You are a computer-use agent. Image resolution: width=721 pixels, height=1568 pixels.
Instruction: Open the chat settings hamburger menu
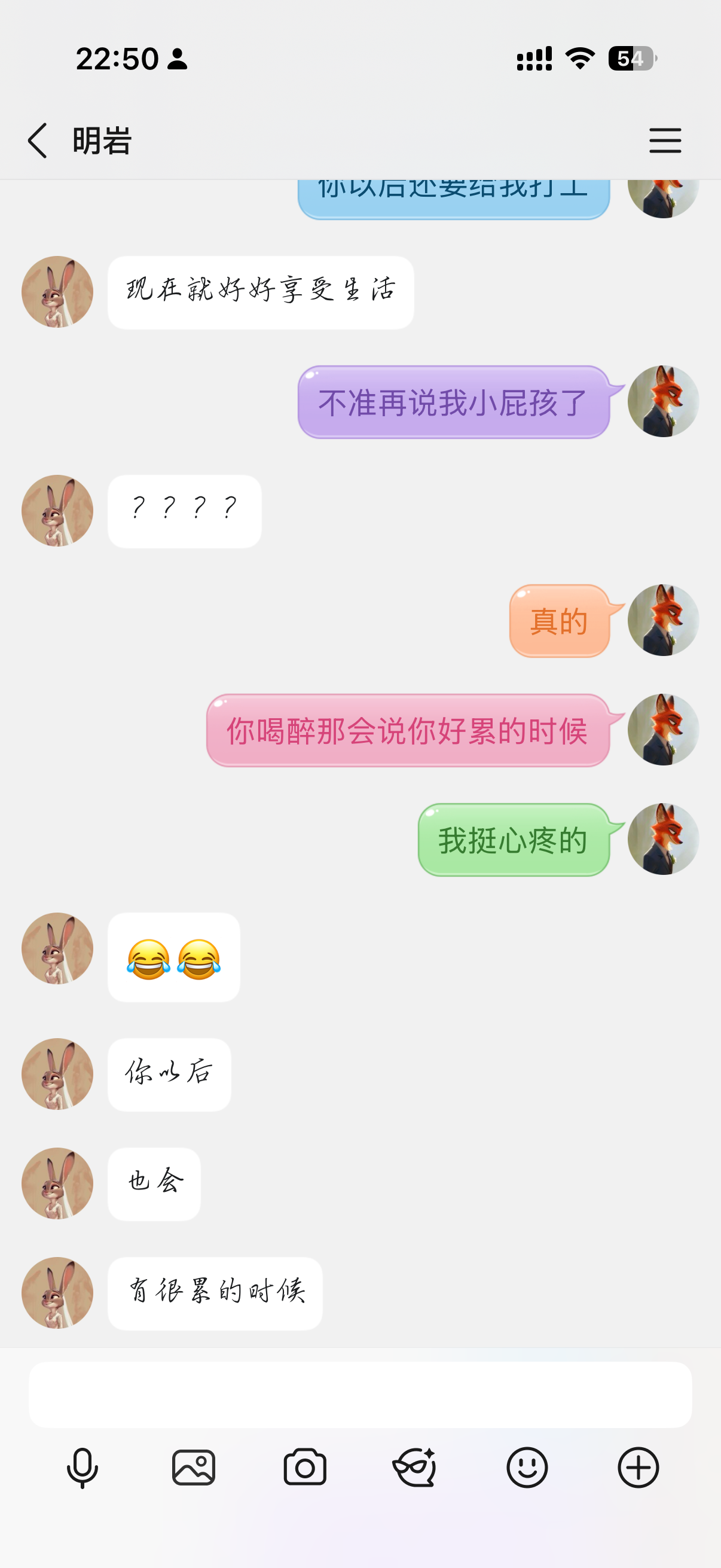click(664, 141)
